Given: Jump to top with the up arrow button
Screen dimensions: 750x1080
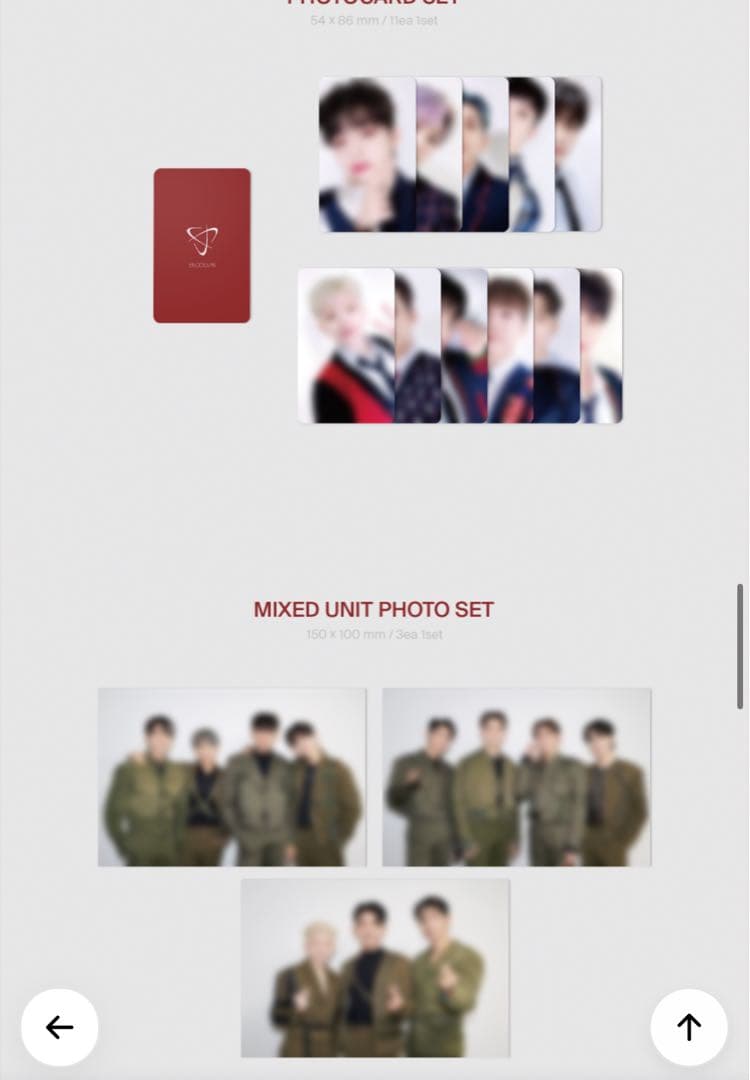Looking at the screenshot, I should click(689, 1027).
